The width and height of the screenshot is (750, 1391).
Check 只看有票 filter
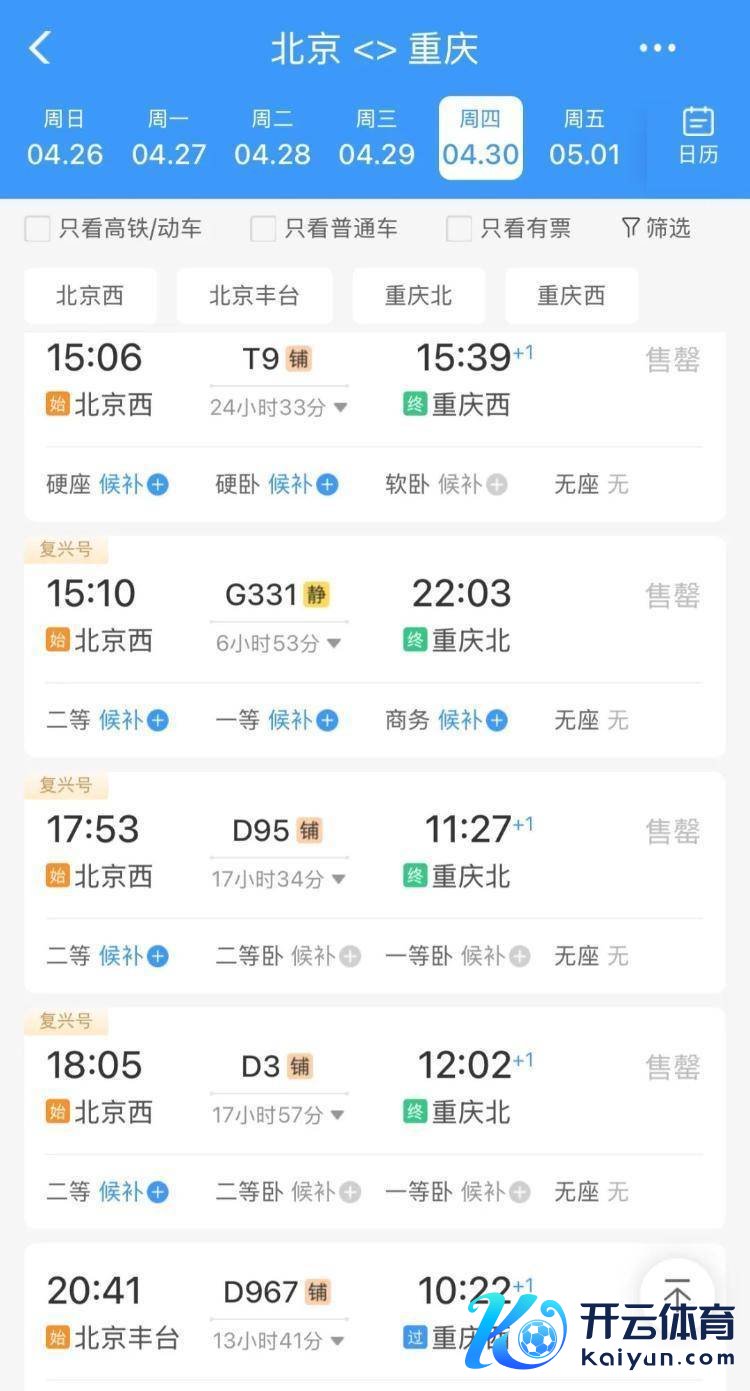459,229
